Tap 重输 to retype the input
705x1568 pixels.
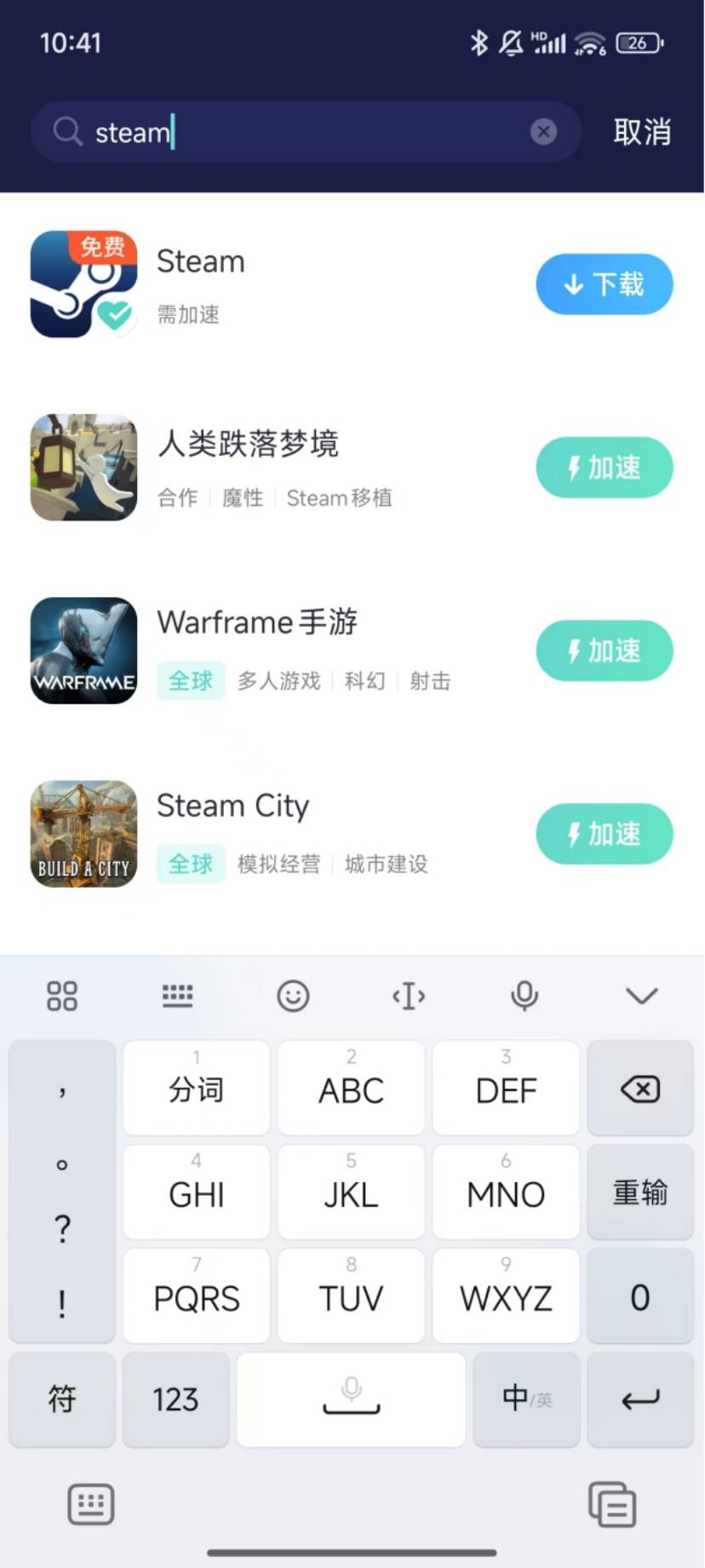(640, 1192)
